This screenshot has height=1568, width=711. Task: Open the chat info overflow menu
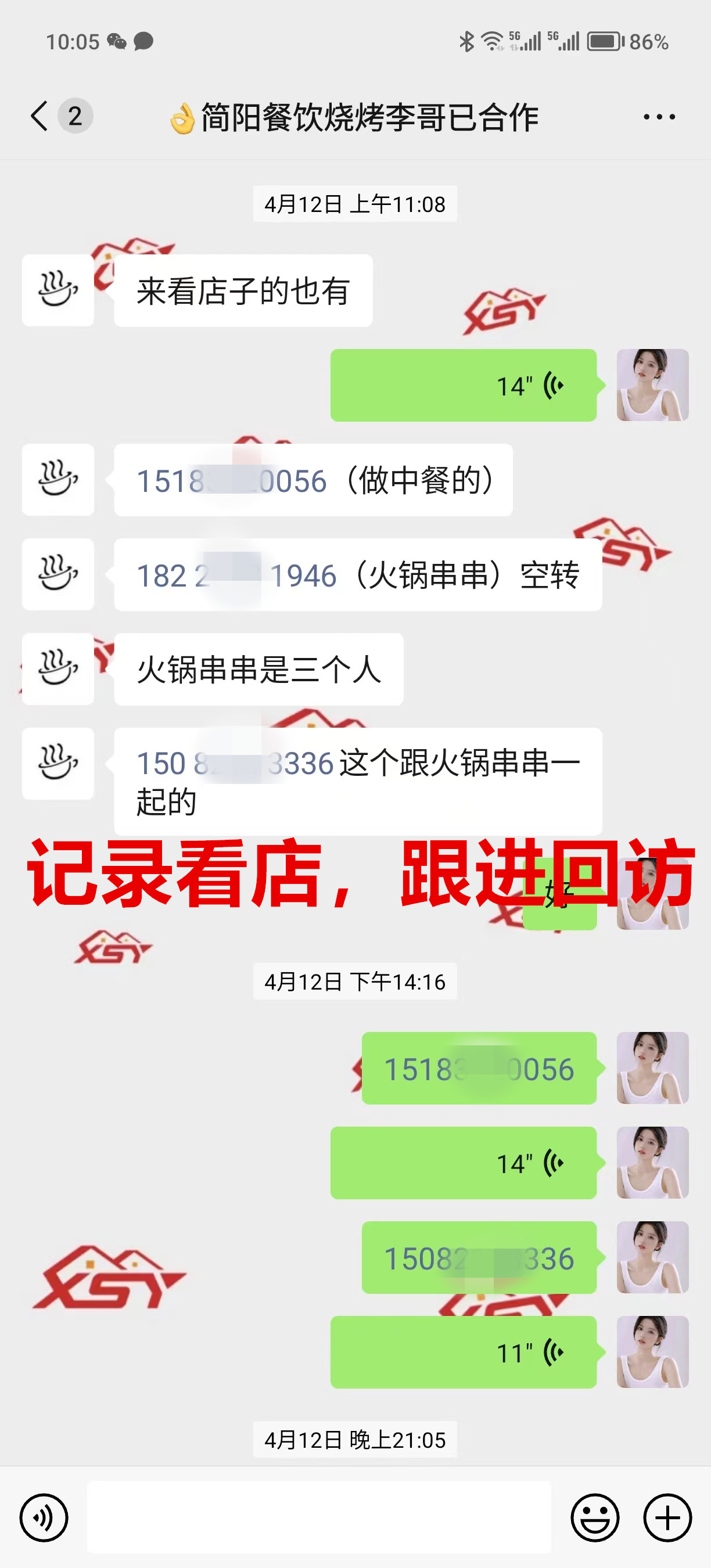(x=659, y=117)
